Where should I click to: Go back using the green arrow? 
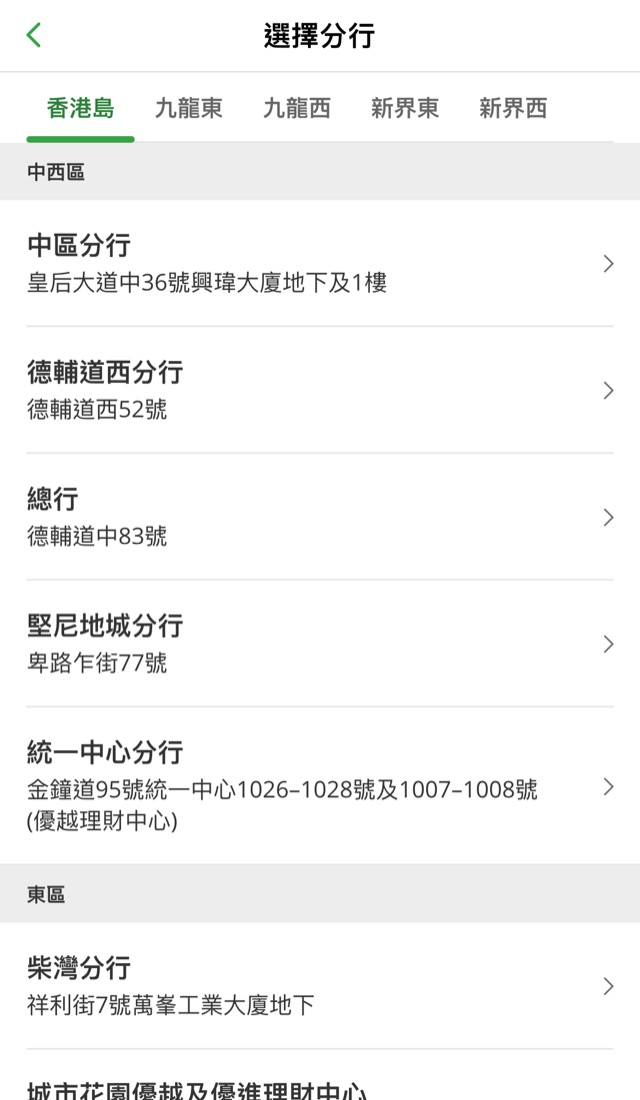pyautogui.click(x=34, y=36)
